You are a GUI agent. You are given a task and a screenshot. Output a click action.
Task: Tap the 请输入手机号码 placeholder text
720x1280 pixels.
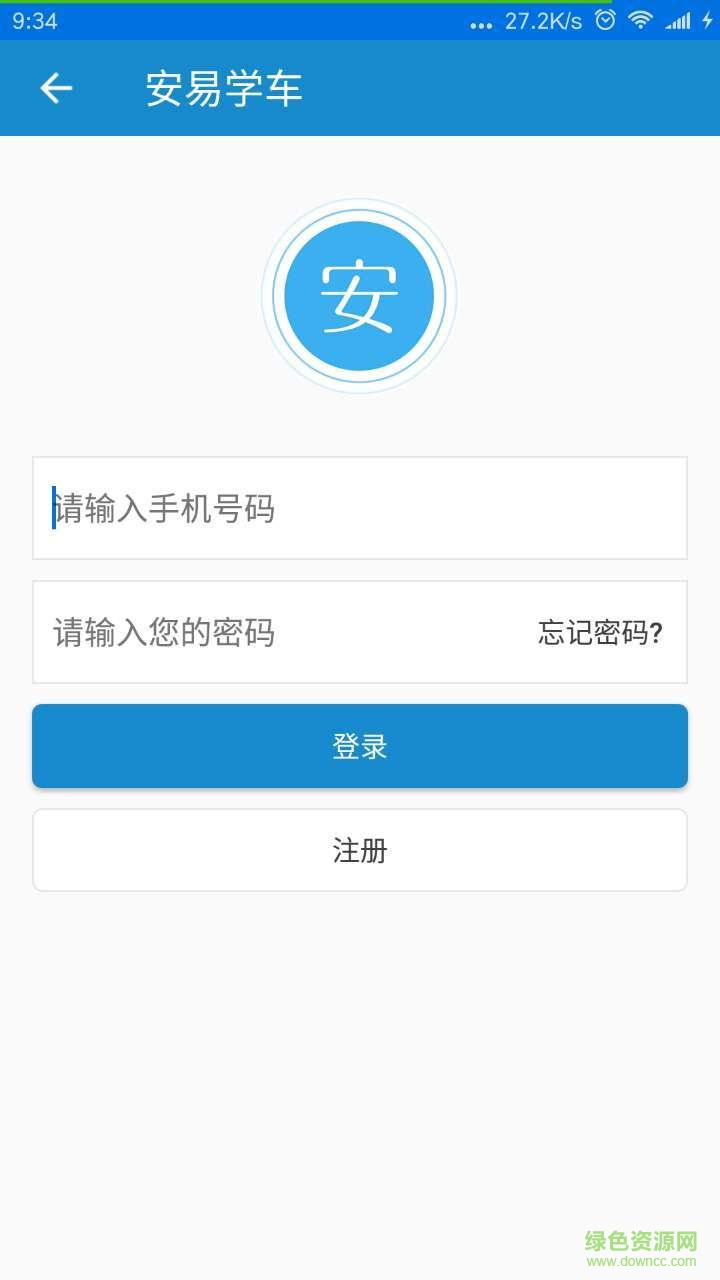tap(165, 509)
